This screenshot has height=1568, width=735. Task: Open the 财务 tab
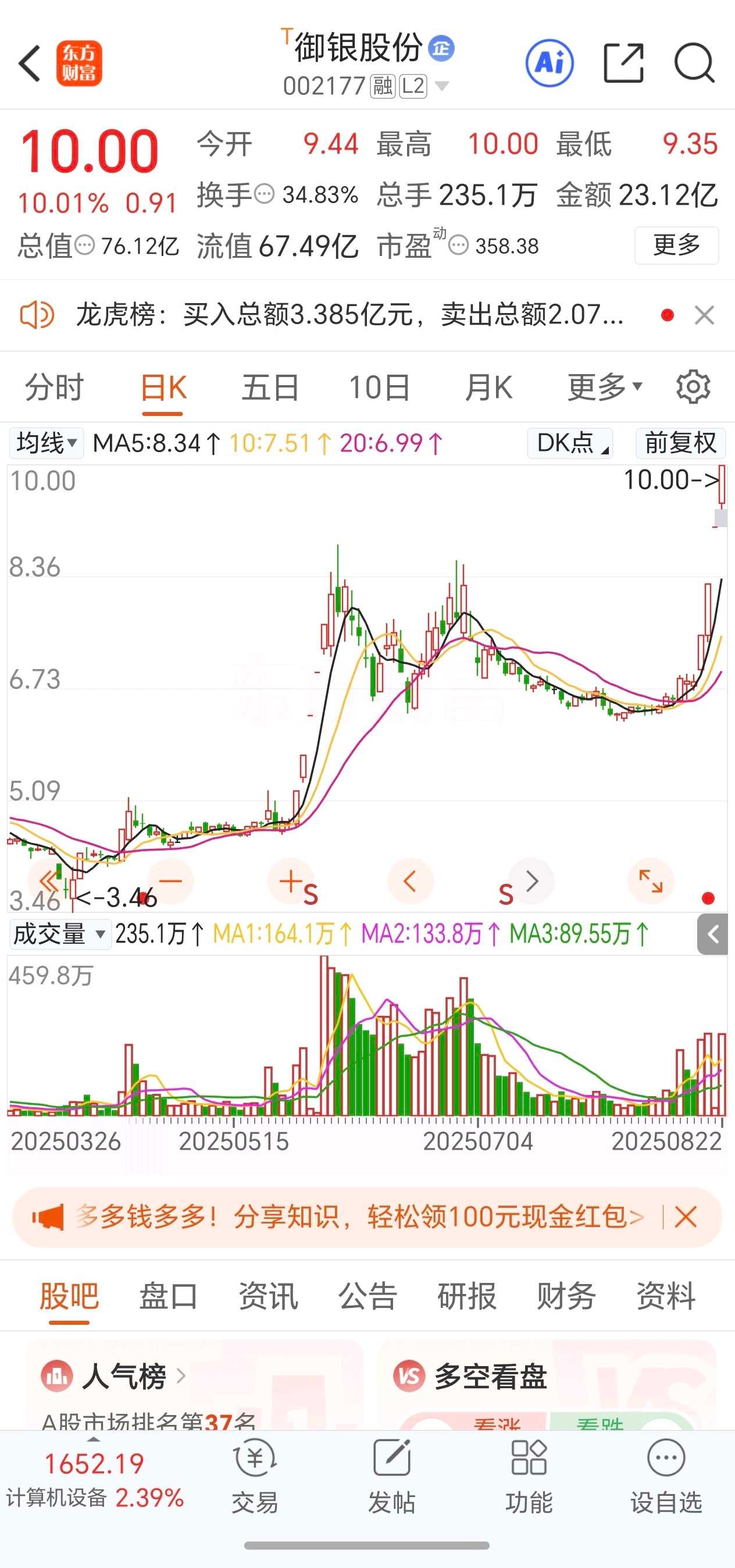pos(566,1295)
